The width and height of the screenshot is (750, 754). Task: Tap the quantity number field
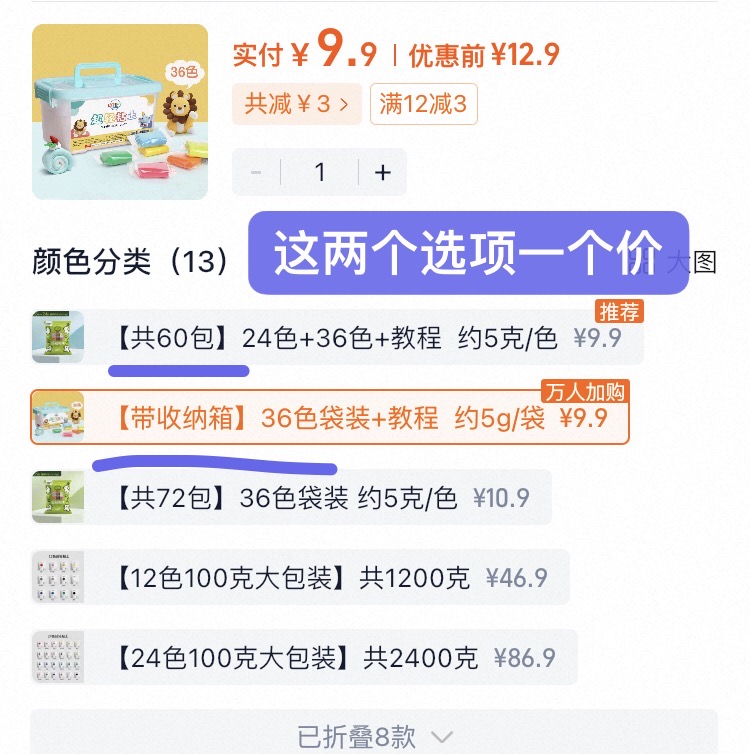pos(320,172)
